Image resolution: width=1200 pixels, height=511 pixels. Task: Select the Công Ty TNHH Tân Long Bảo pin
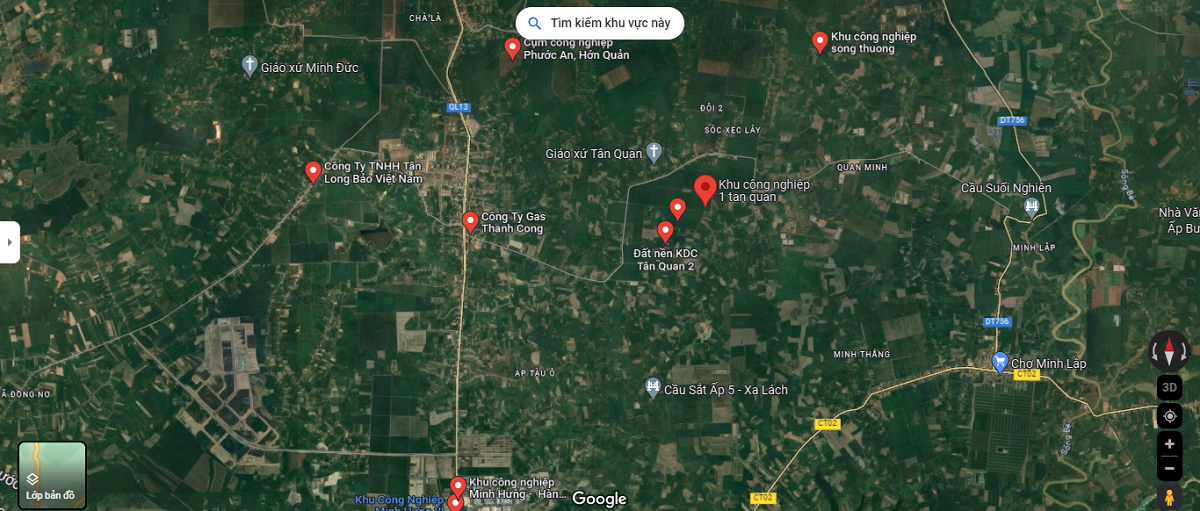click(313, 171)
